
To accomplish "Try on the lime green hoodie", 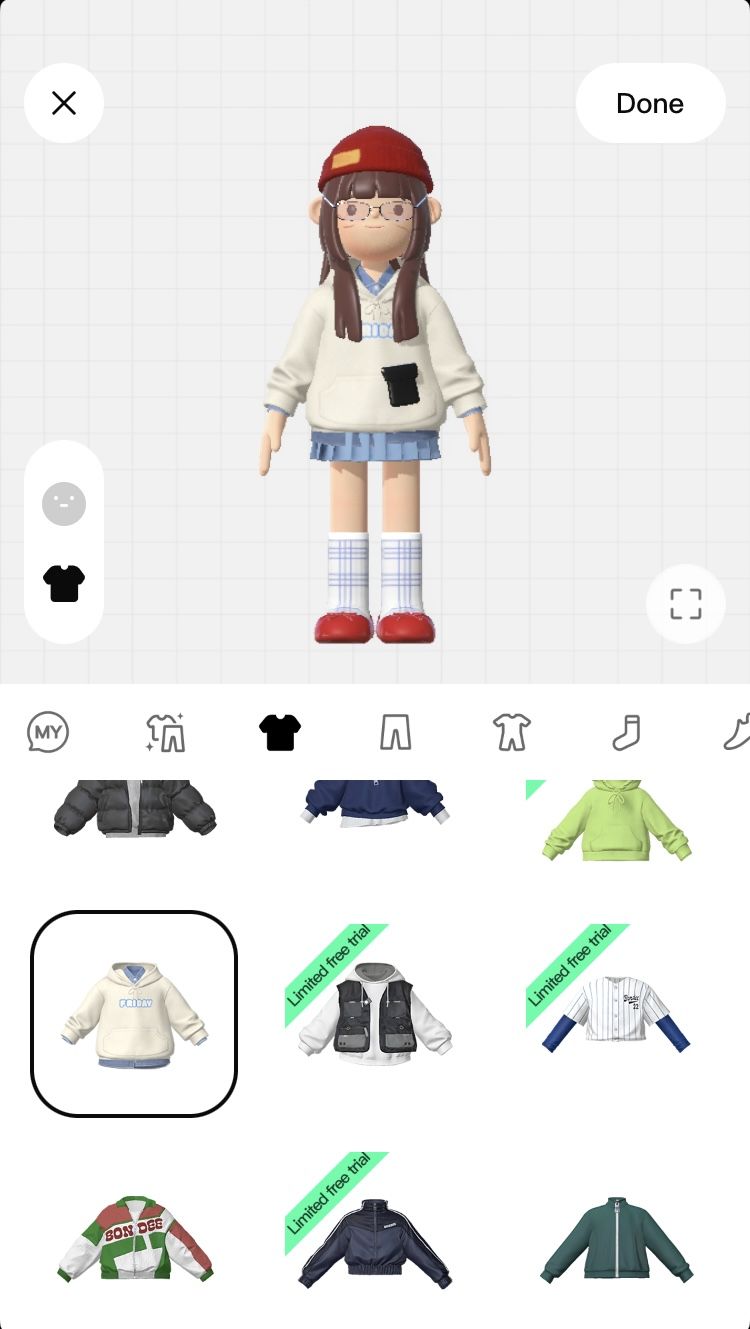I will (616, 822).
